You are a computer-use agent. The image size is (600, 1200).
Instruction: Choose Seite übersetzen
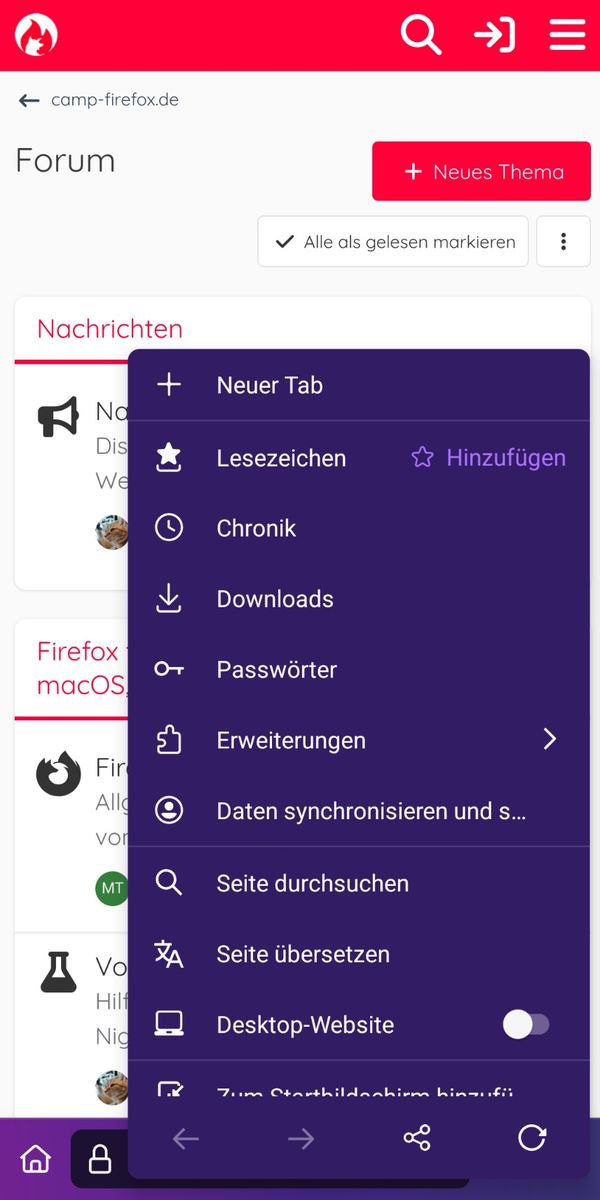(303, 954)
